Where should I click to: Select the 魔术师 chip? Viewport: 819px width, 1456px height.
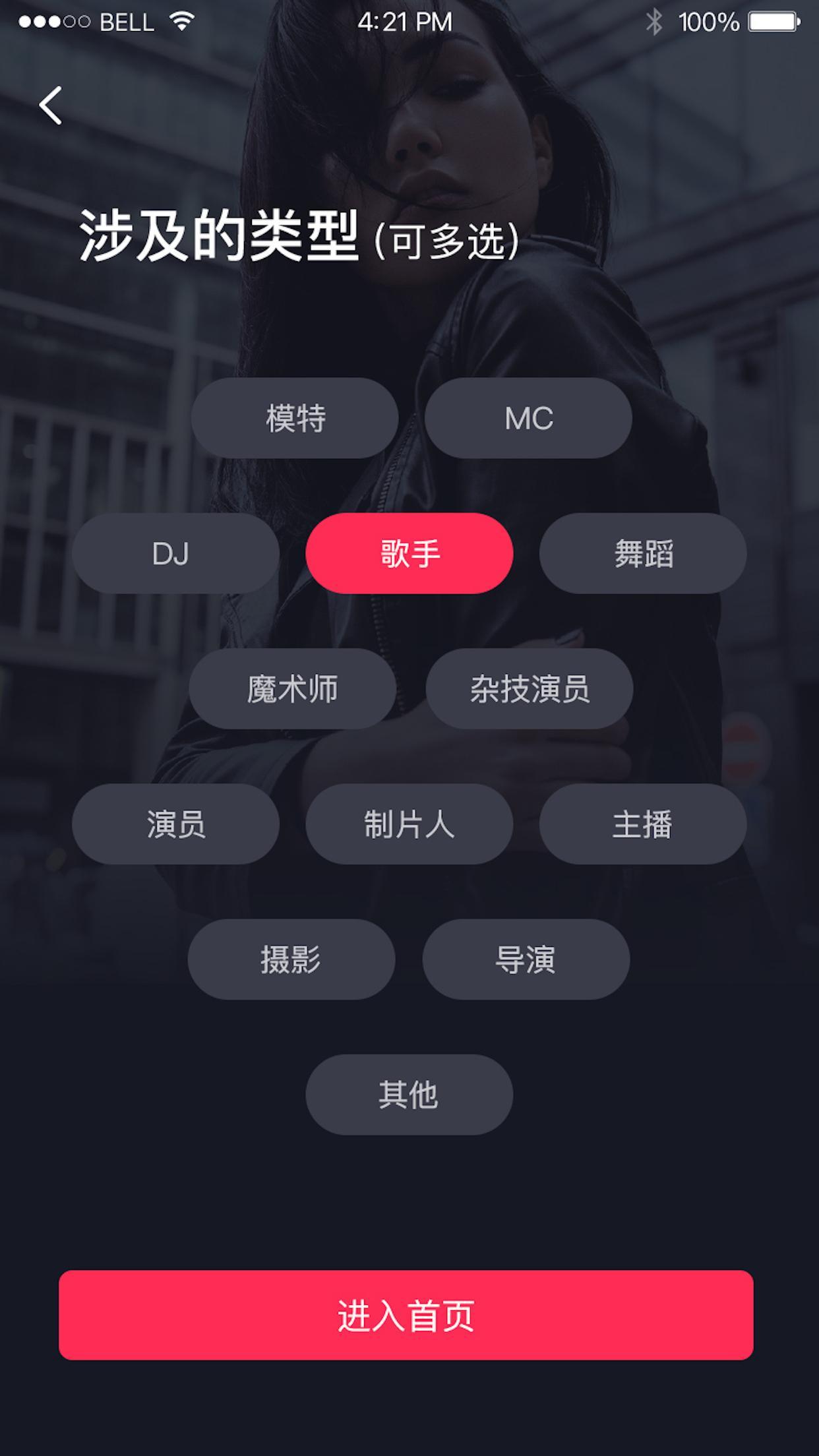coord(293,688)
